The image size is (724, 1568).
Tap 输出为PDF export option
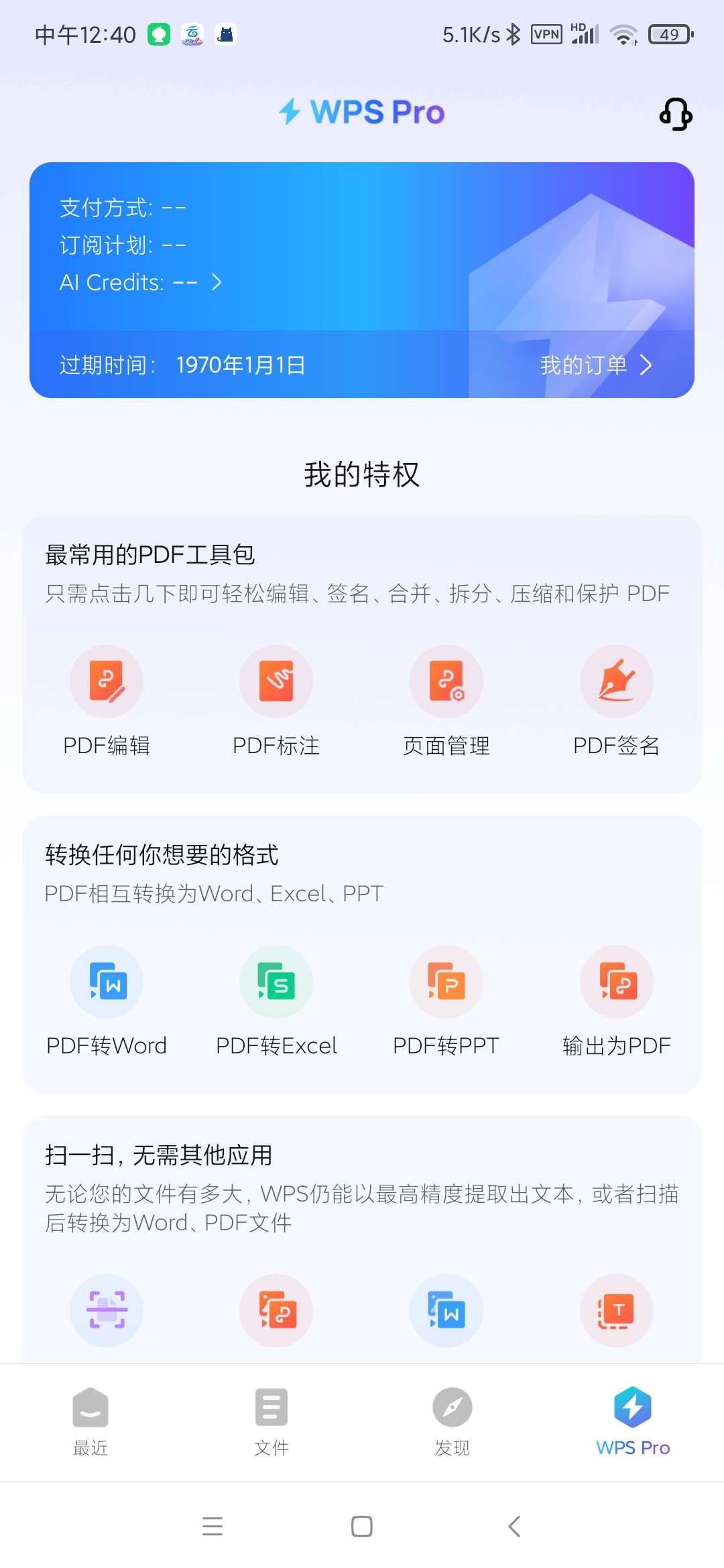coord(616,982)
